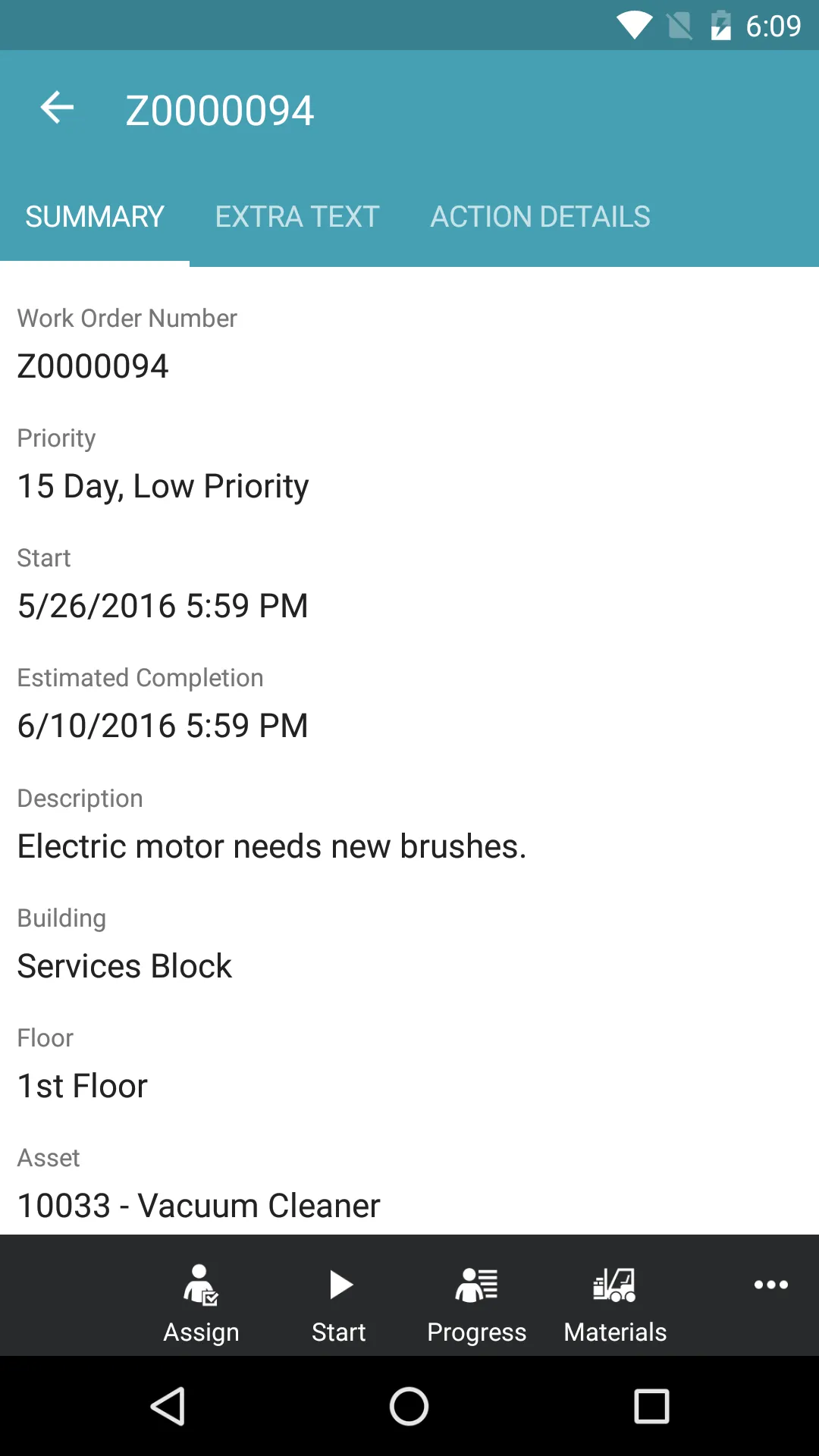Assign this work order
The image size is (819, 1456).
point(201,1303)
